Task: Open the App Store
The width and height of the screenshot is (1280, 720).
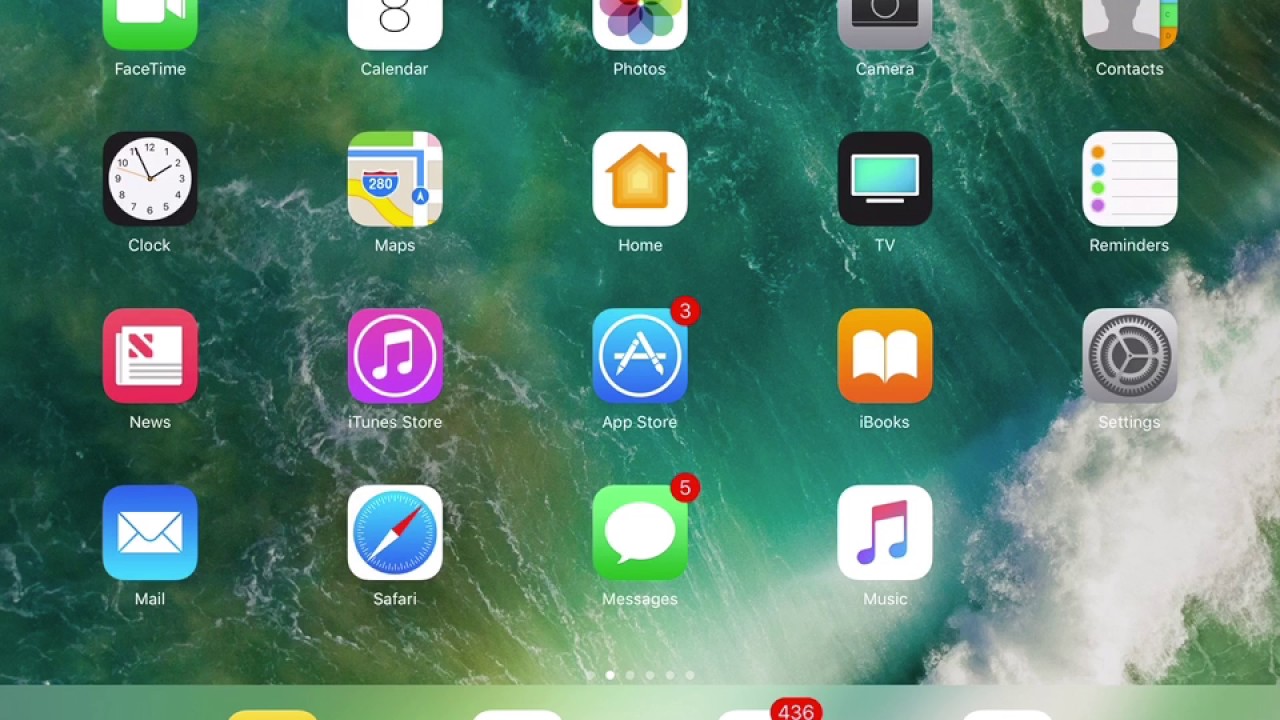Action: [x=640, y=356]
